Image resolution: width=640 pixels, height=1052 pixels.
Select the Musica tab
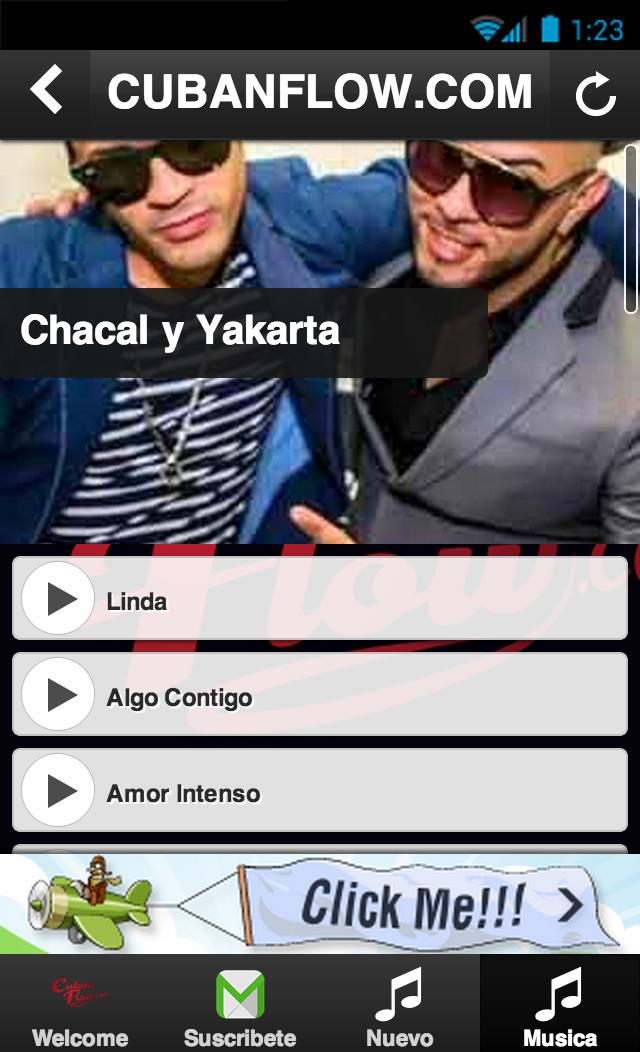[560, 1004]
